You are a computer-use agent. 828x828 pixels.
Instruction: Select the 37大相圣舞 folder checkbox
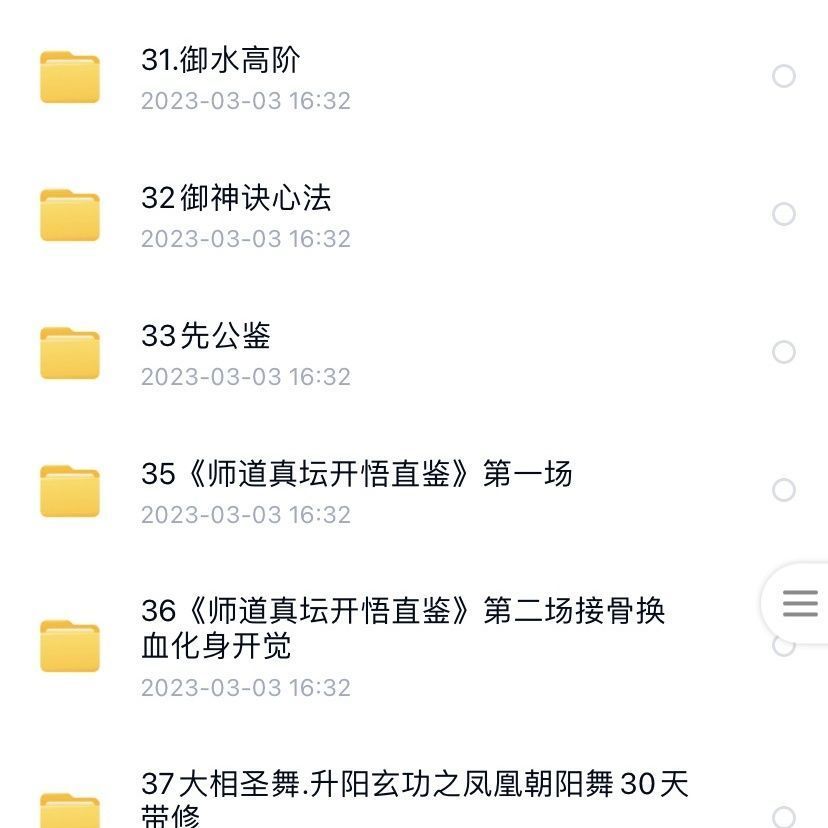784,817
